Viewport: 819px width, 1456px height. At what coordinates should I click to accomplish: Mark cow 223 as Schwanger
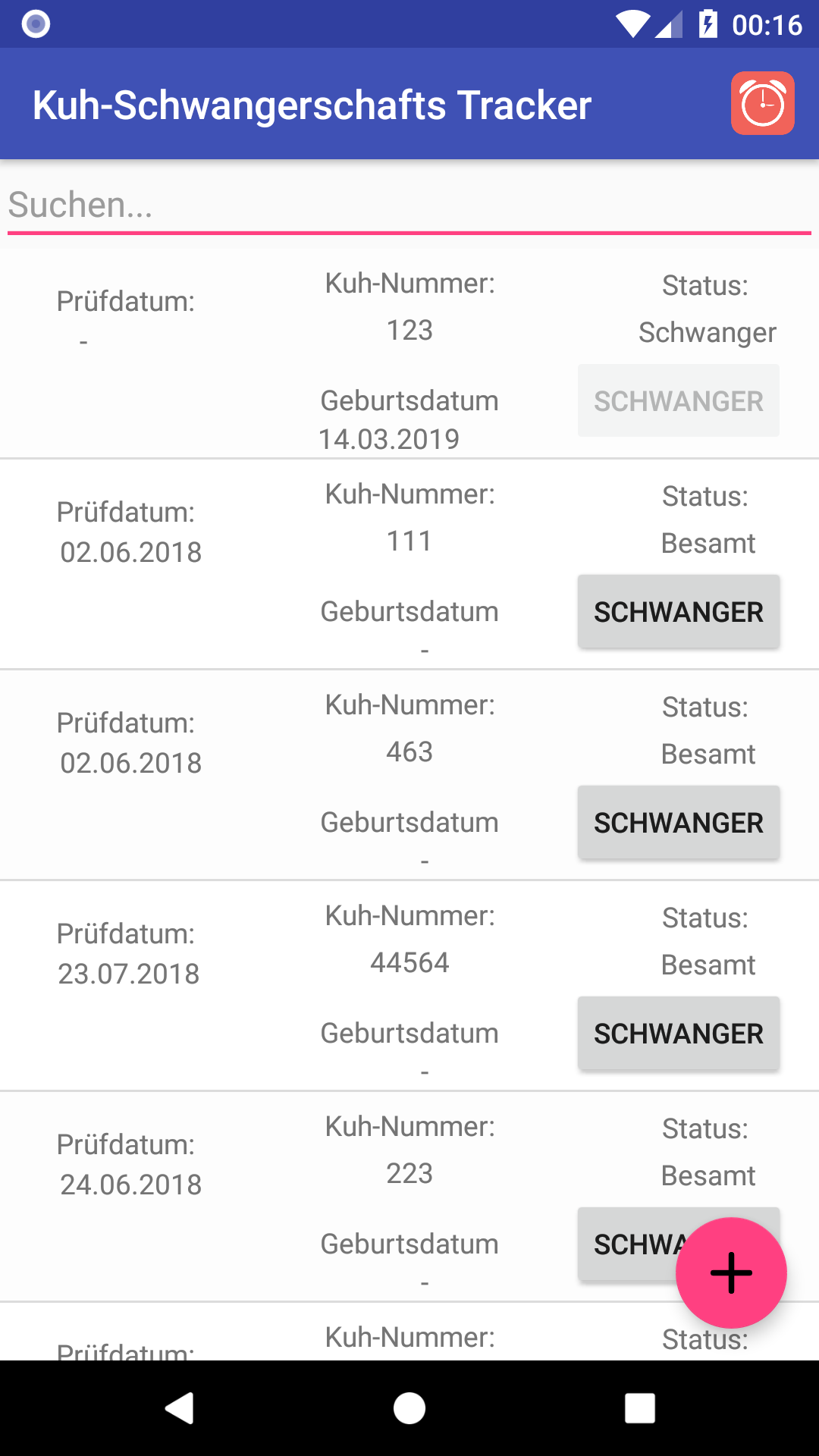629,1244
